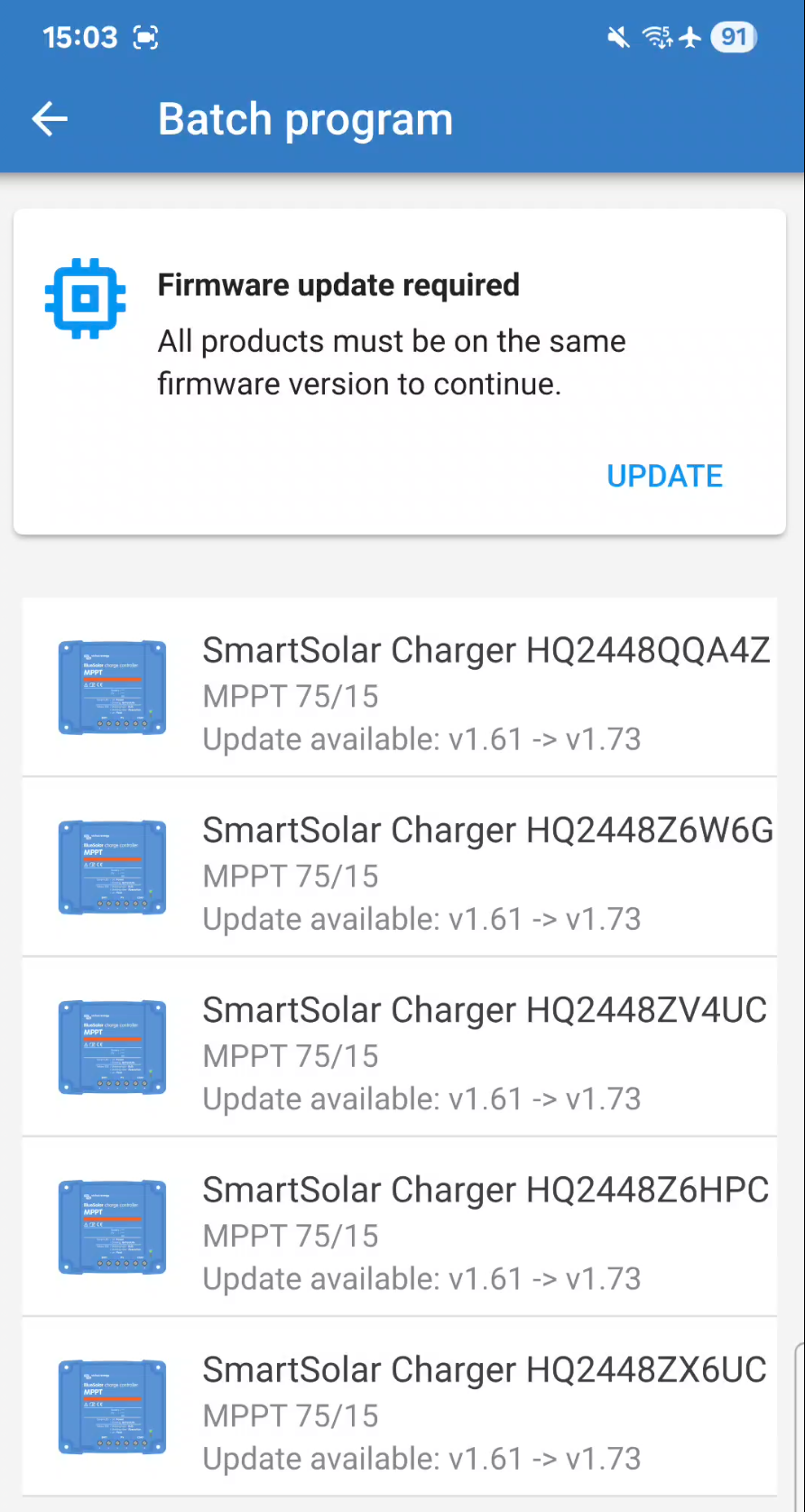Tap the Wi-Fi signal icon in status bar
The width and height of the screenshot is (805, 1512).
click(x=656, y=37)
